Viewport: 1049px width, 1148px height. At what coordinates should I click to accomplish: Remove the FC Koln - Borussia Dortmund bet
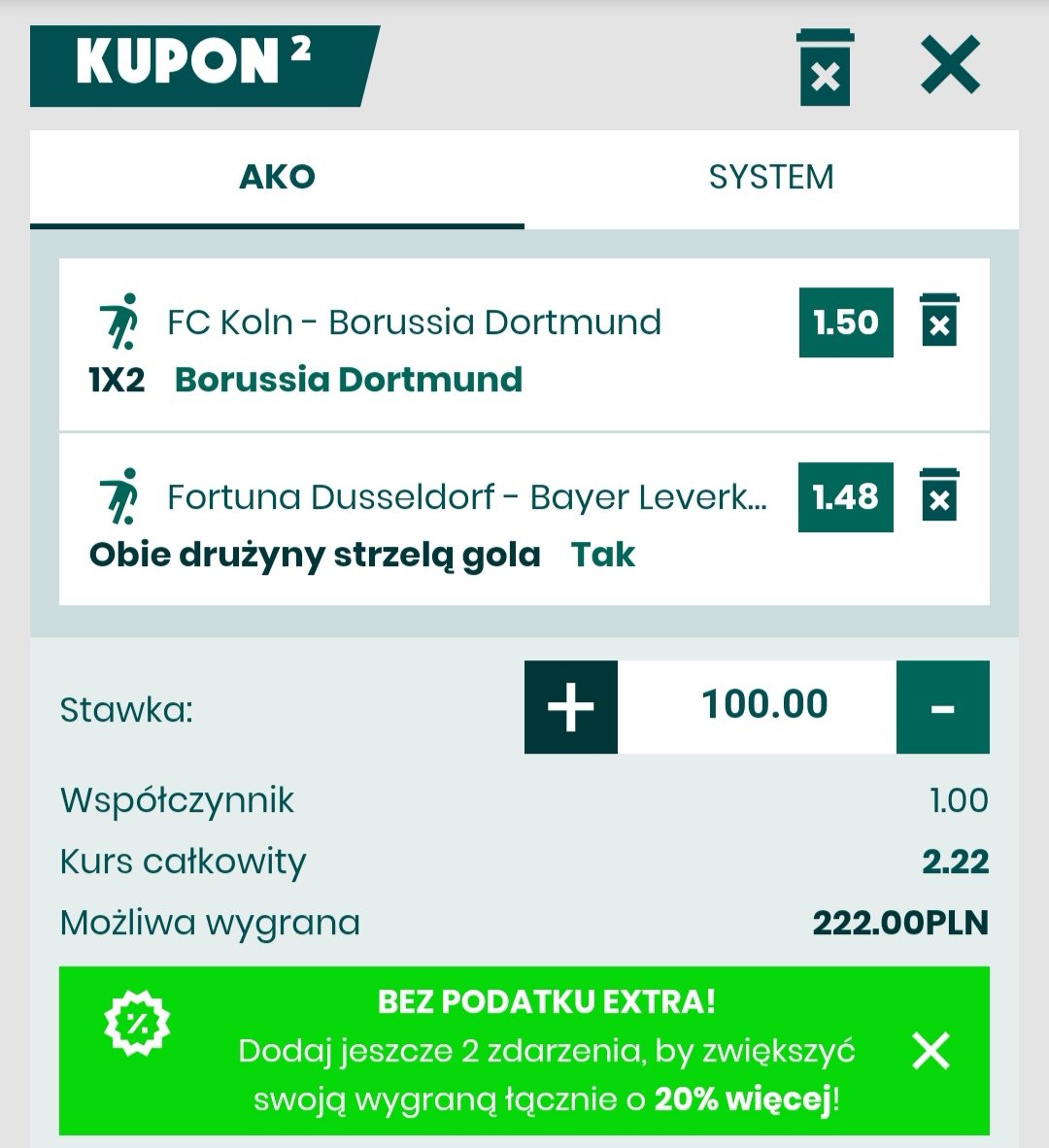point(938,321)
